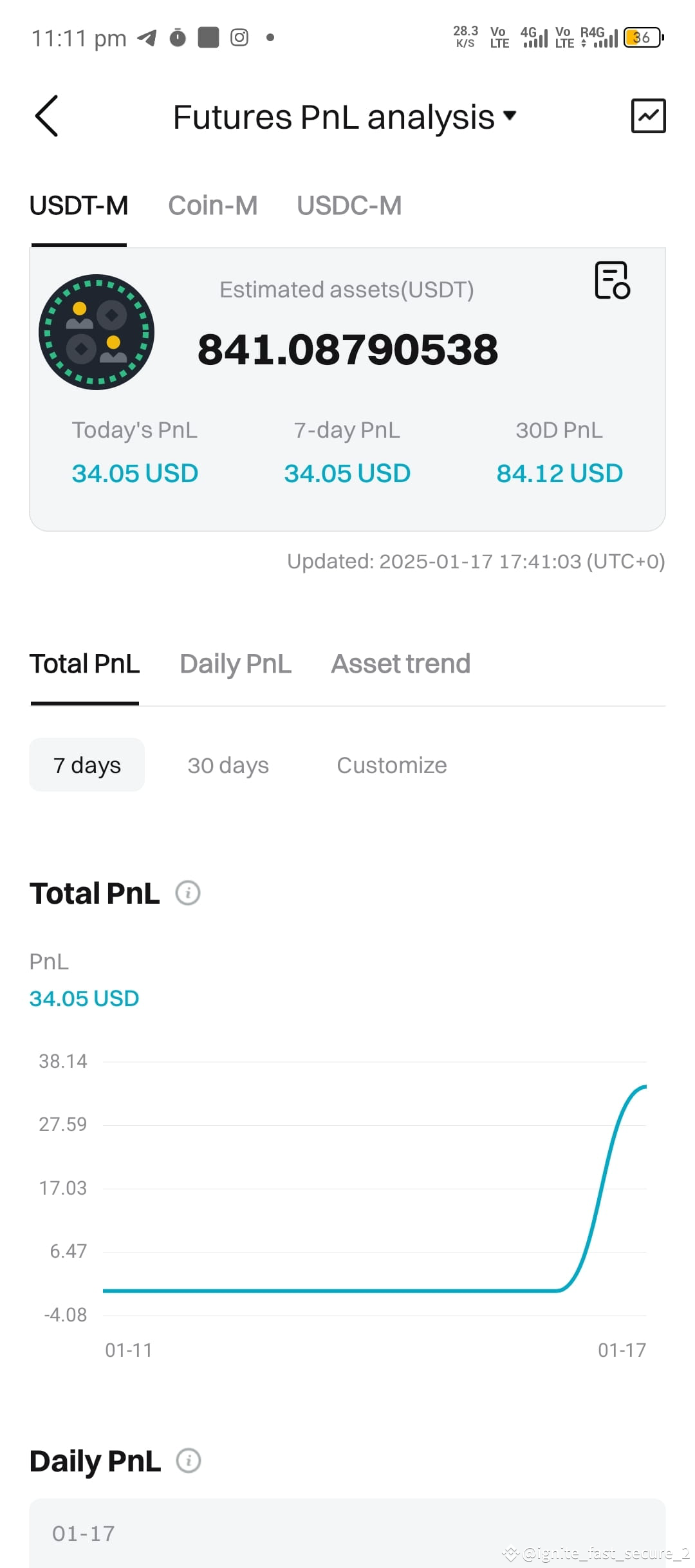Open the Asset trend view
695x1568 pixels.
400,663
